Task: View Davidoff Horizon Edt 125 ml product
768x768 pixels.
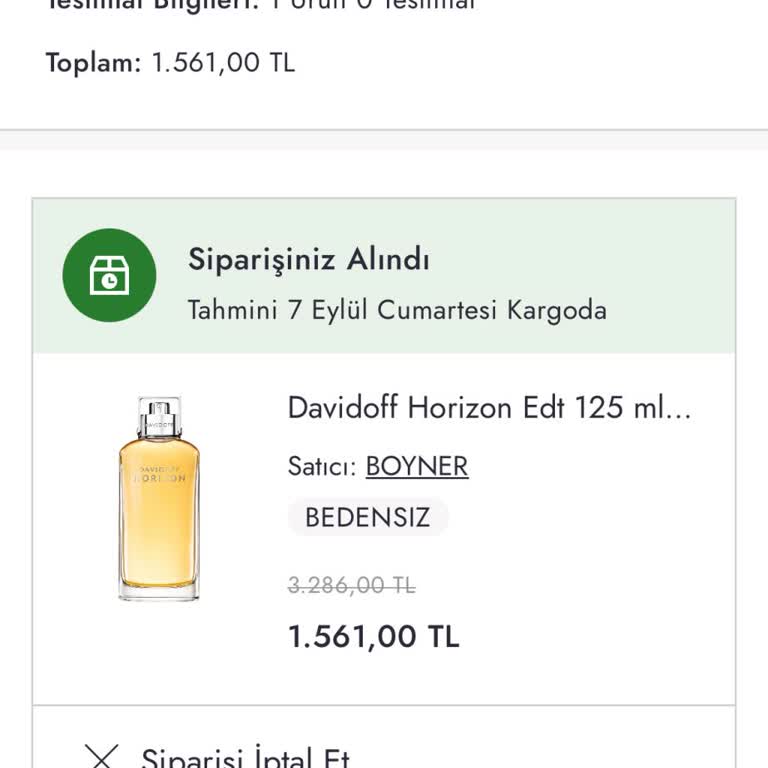Action: (x=489, y=408)
